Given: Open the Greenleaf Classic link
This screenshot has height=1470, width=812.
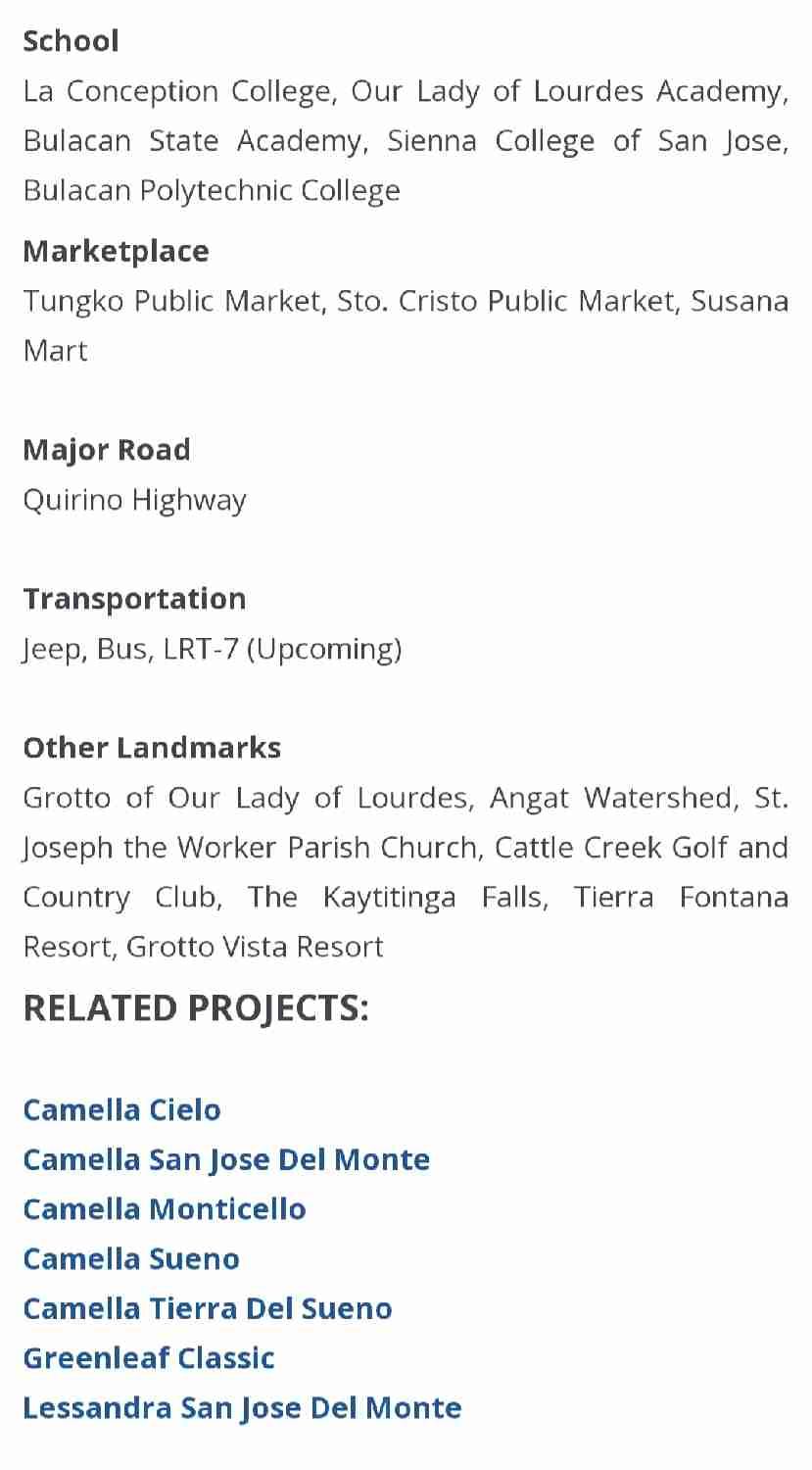Looking at the screenshot, I should pyautogui.click(x=149, y=1357).
